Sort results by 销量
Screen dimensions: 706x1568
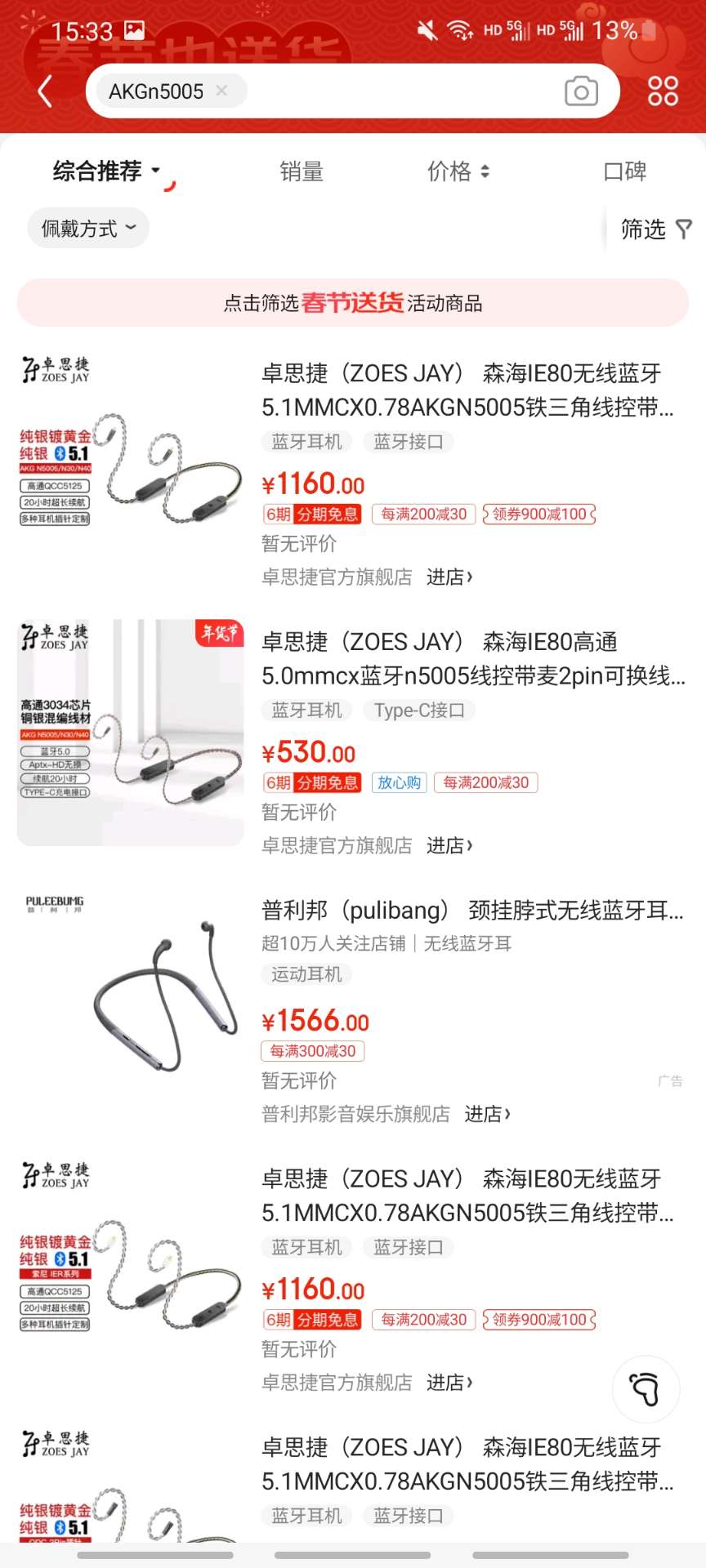(302, 171)
